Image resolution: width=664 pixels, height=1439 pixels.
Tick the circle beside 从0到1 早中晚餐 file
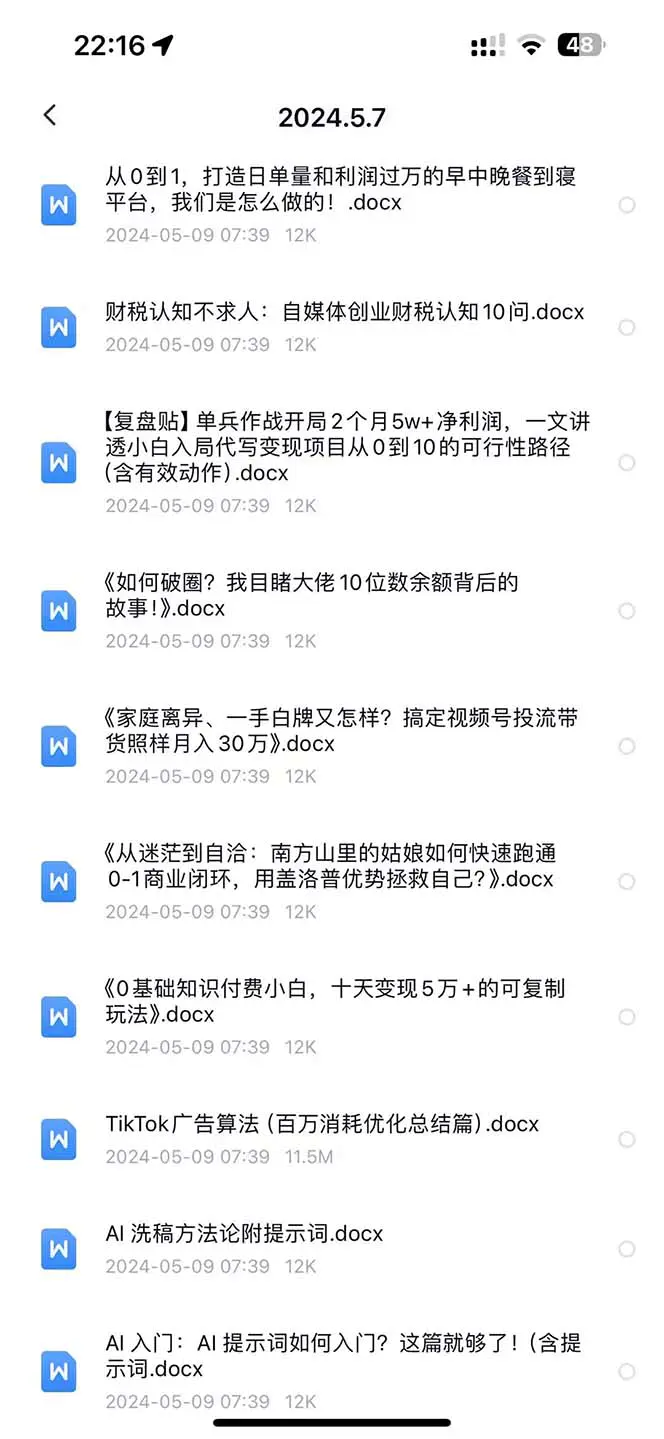627,205
